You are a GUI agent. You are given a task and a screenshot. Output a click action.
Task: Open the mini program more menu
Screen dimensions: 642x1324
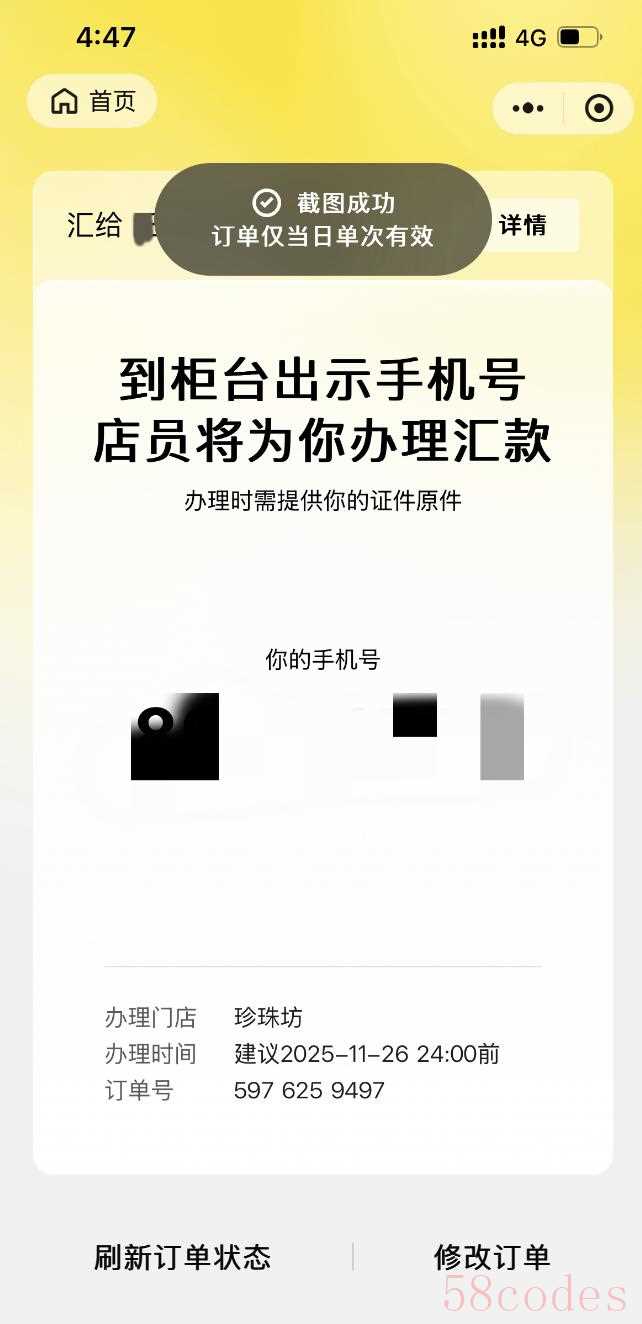(528, 108)
